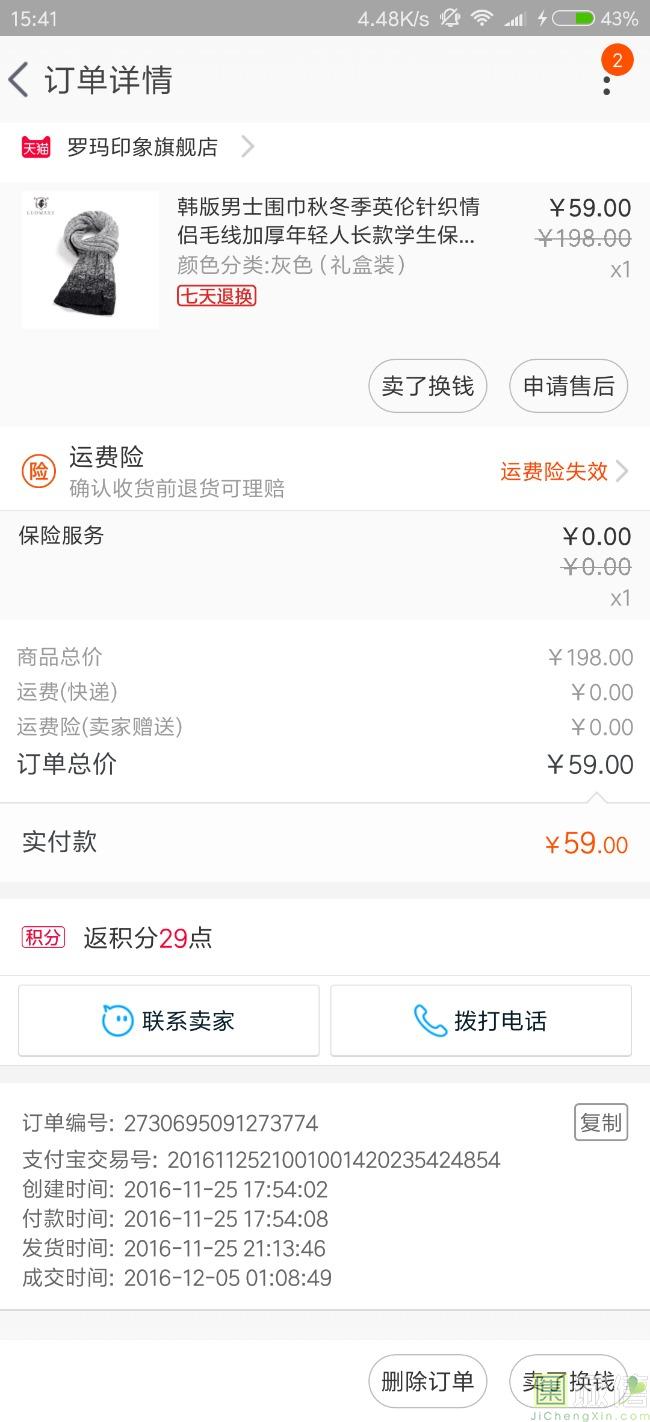650x1422 pixels.
Task: Open the 运费险 shipping insurance row
Action: click(x=325, y=471)
